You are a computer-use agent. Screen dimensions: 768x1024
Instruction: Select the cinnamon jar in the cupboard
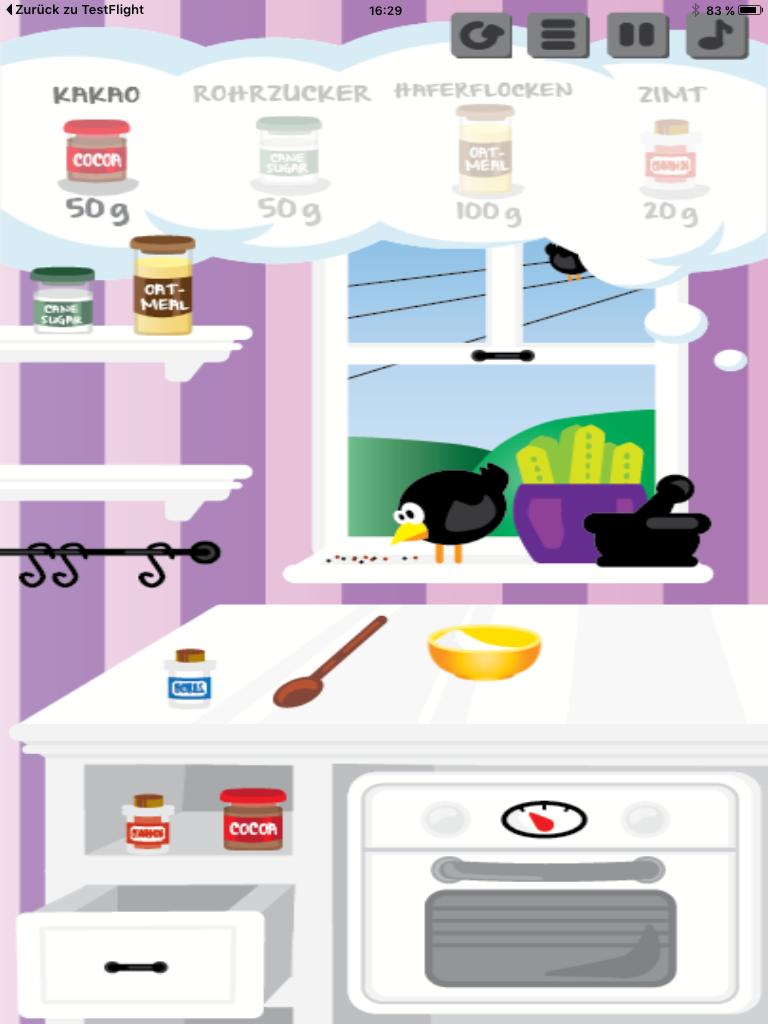point(148,824)
